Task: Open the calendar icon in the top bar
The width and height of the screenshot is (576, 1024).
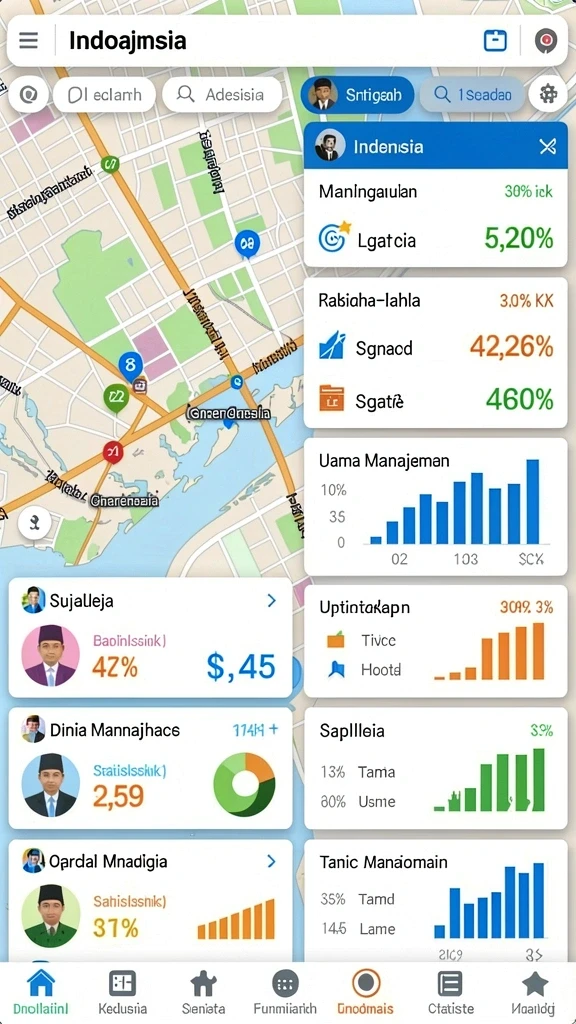Action: pyautogui.click(x=495, y=40)
